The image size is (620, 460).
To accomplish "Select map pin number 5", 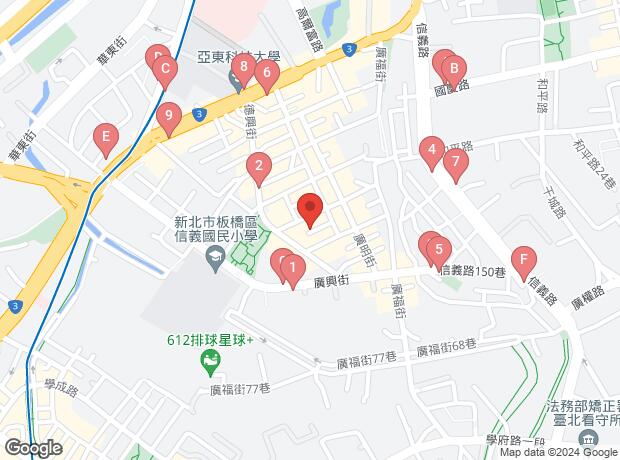I will click(439, 249).
